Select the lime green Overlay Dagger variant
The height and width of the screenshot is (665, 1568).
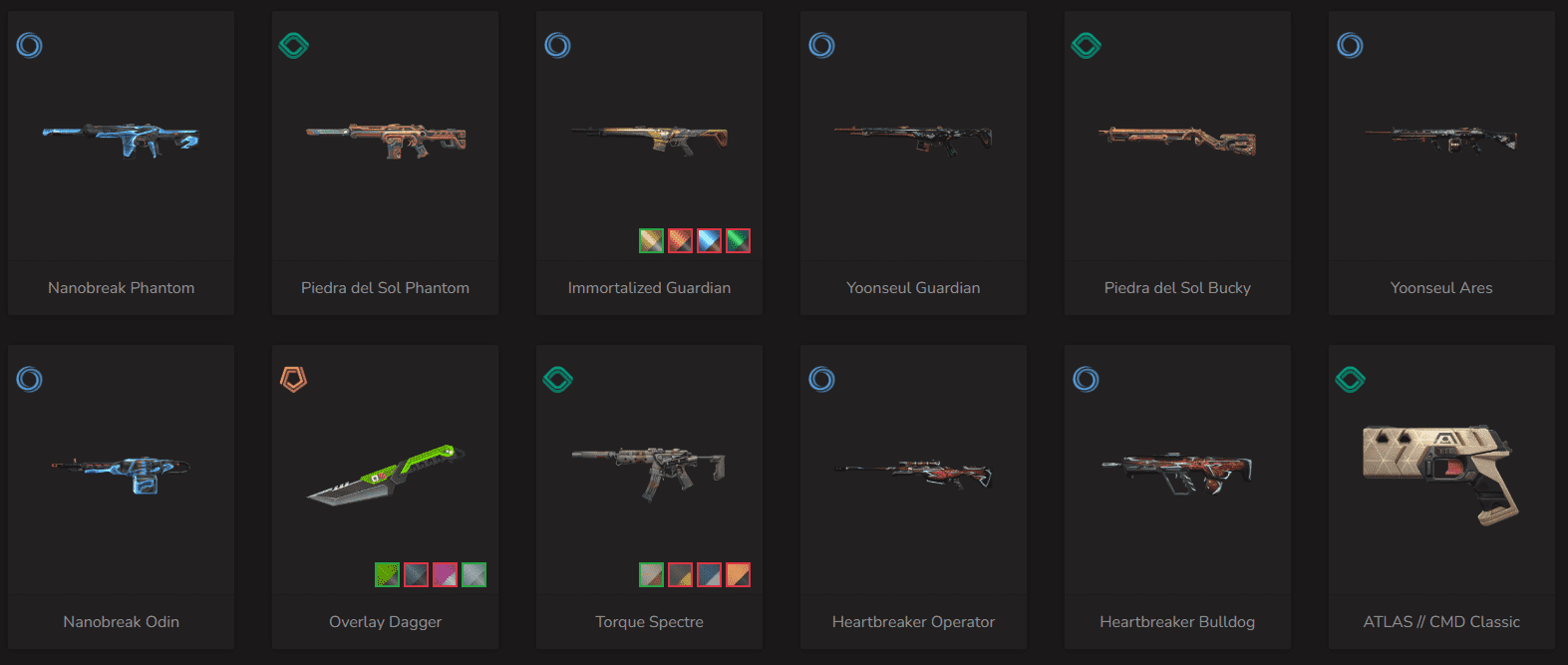point(387,574)
